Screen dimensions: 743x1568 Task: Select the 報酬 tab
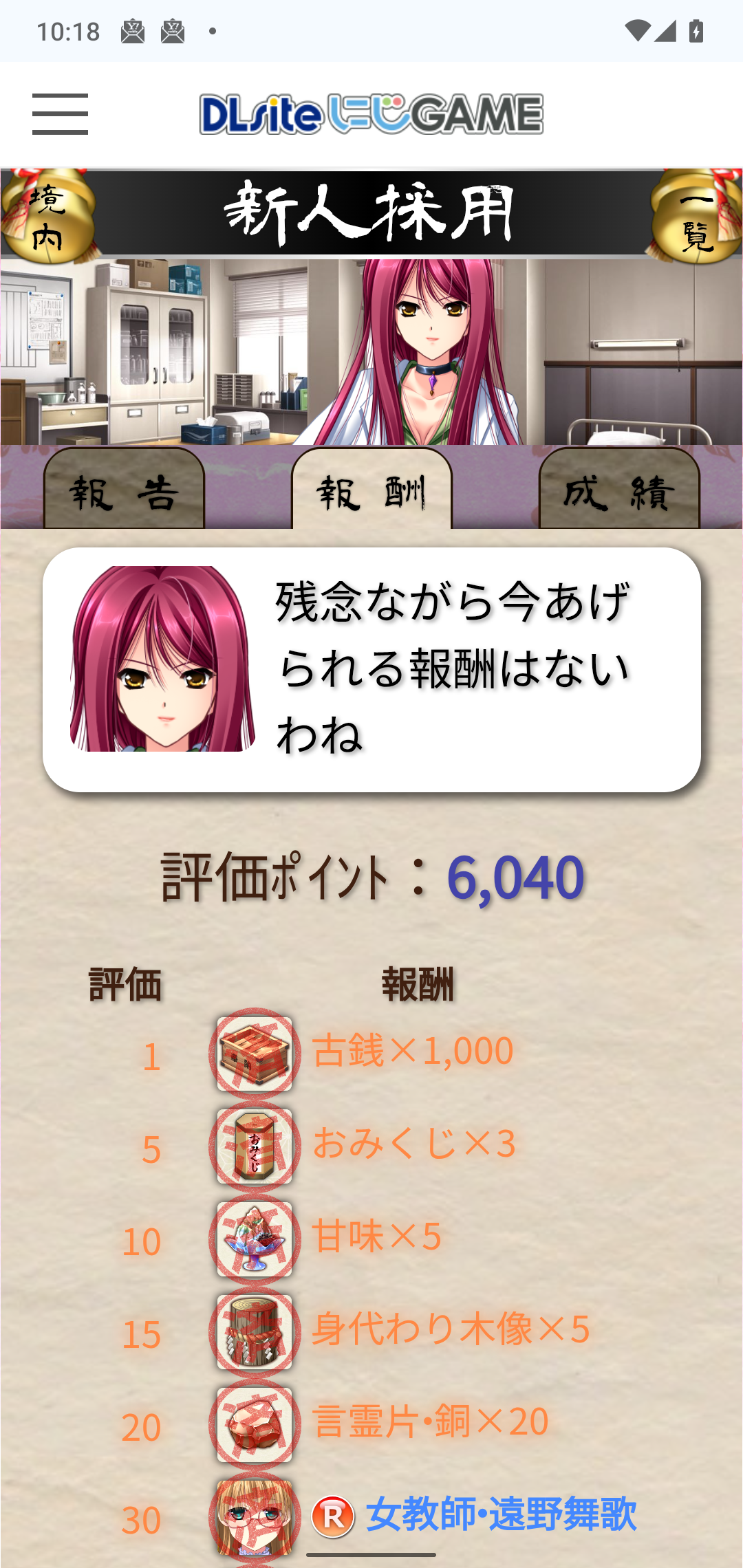tap(371, 491)
